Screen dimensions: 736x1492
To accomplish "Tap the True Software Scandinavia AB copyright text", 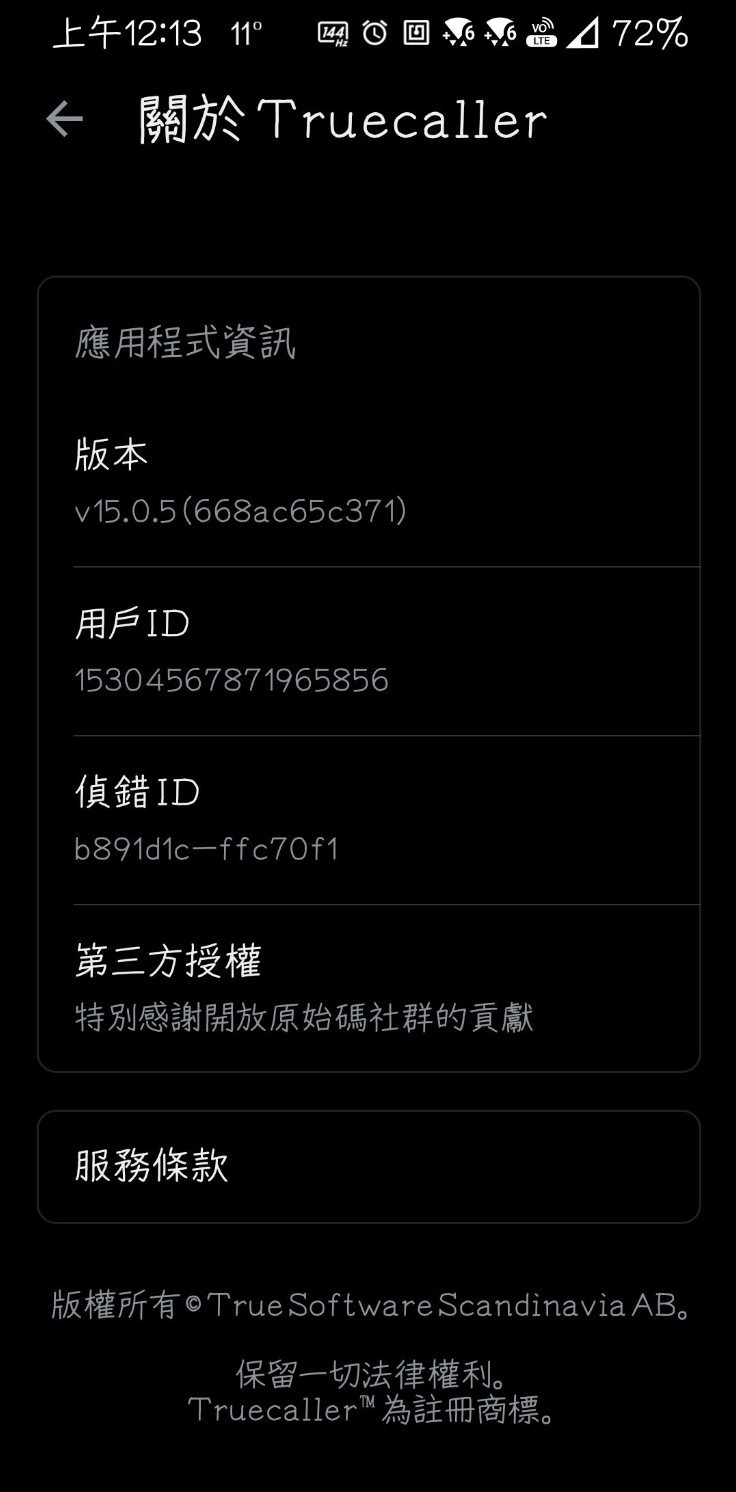I will point(368,1302).
